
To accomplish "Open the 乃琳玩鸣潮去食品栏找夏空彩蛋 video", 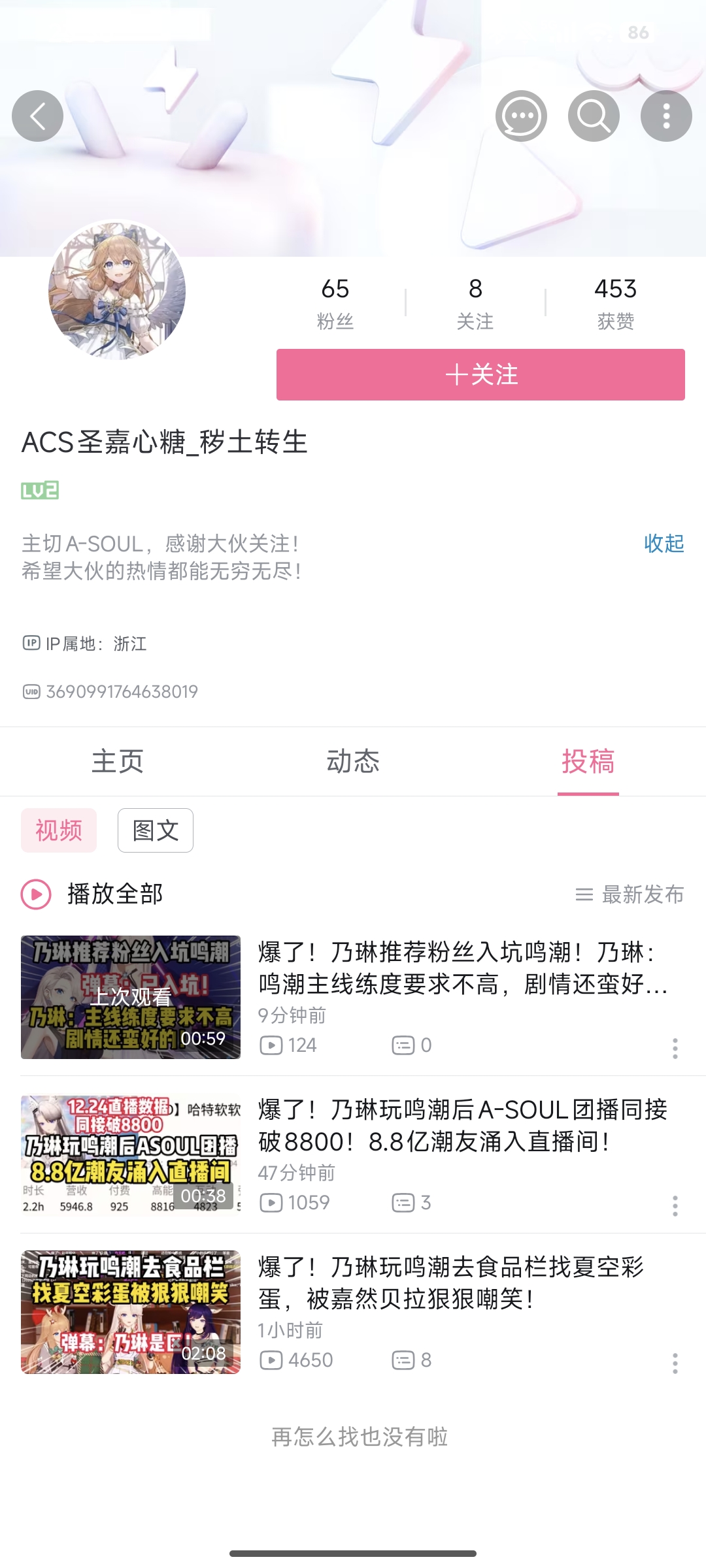I will coord(451,1283).
